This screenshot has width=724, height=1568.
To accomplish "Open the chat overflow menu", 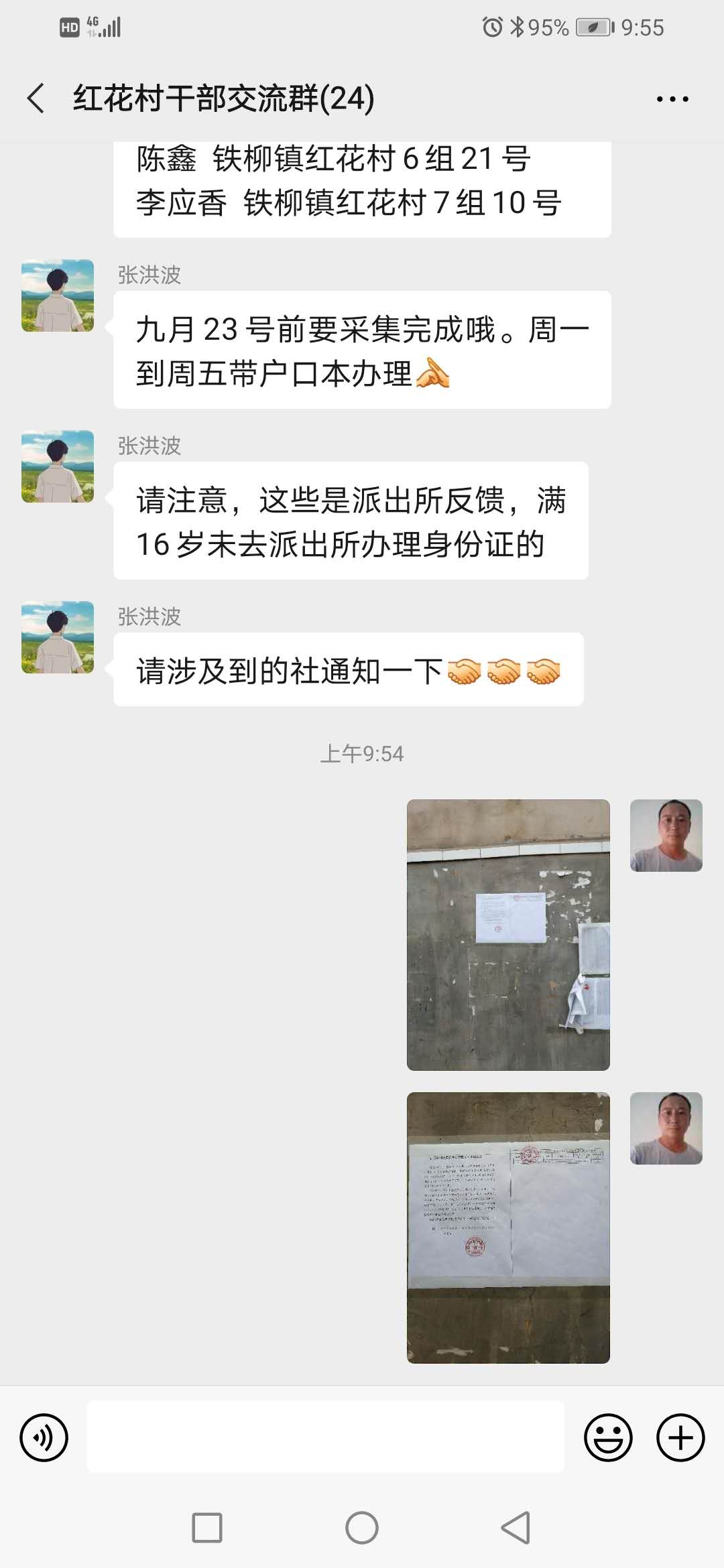I will [672, 99].
